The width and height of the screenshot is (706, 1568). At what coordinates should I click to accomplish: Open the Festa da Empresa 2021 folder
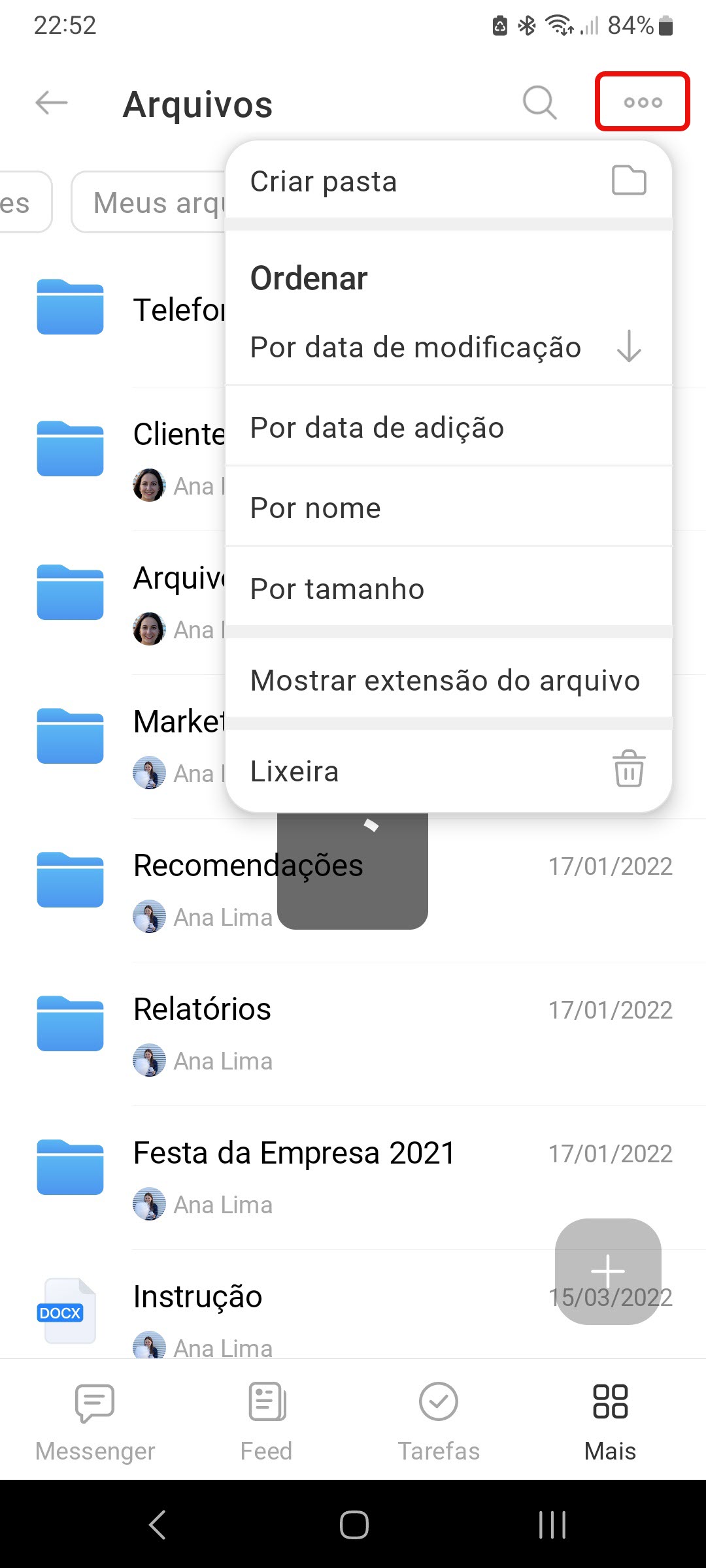353,1178
